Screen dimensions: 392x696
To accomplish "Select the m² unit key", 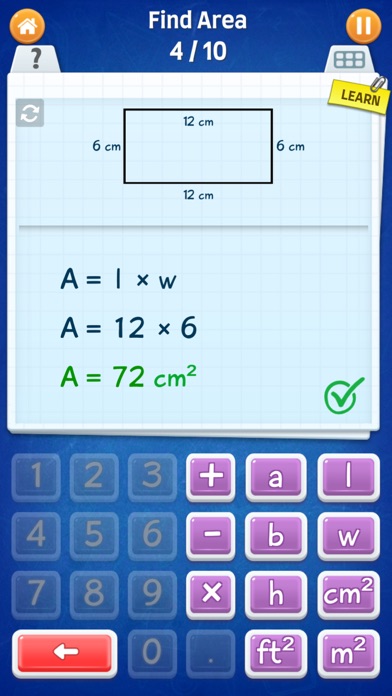I will 348,654.
